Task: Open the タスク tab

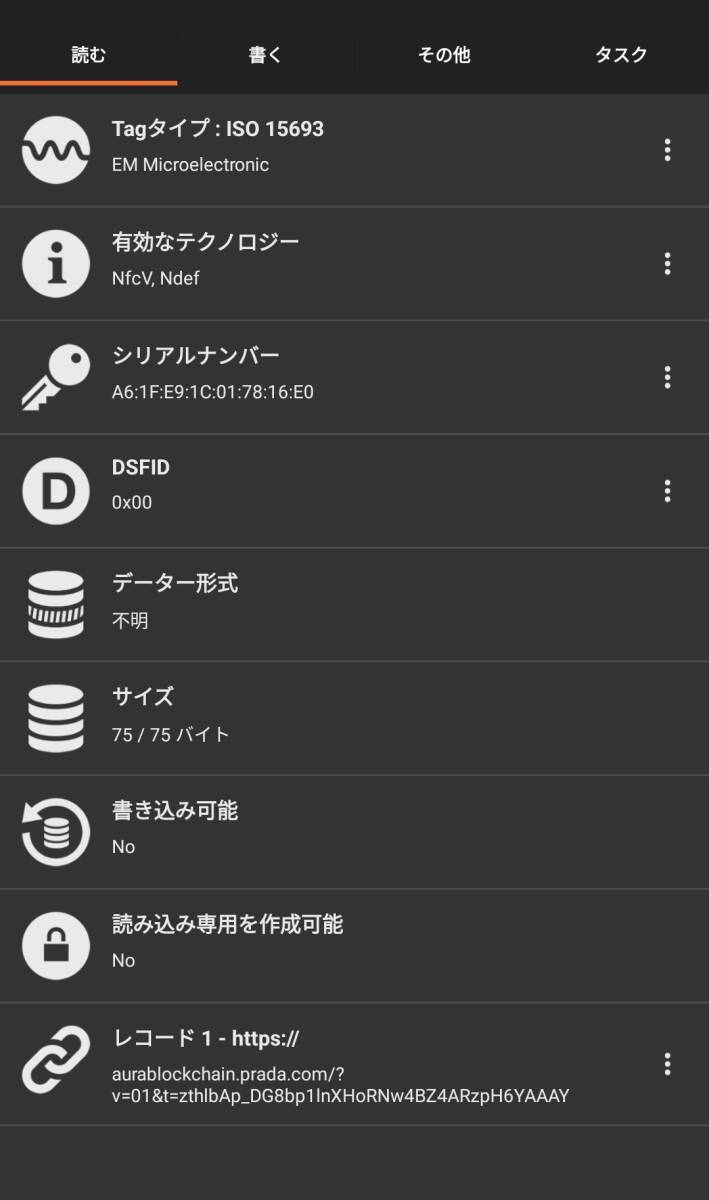Action: [621, 55]
